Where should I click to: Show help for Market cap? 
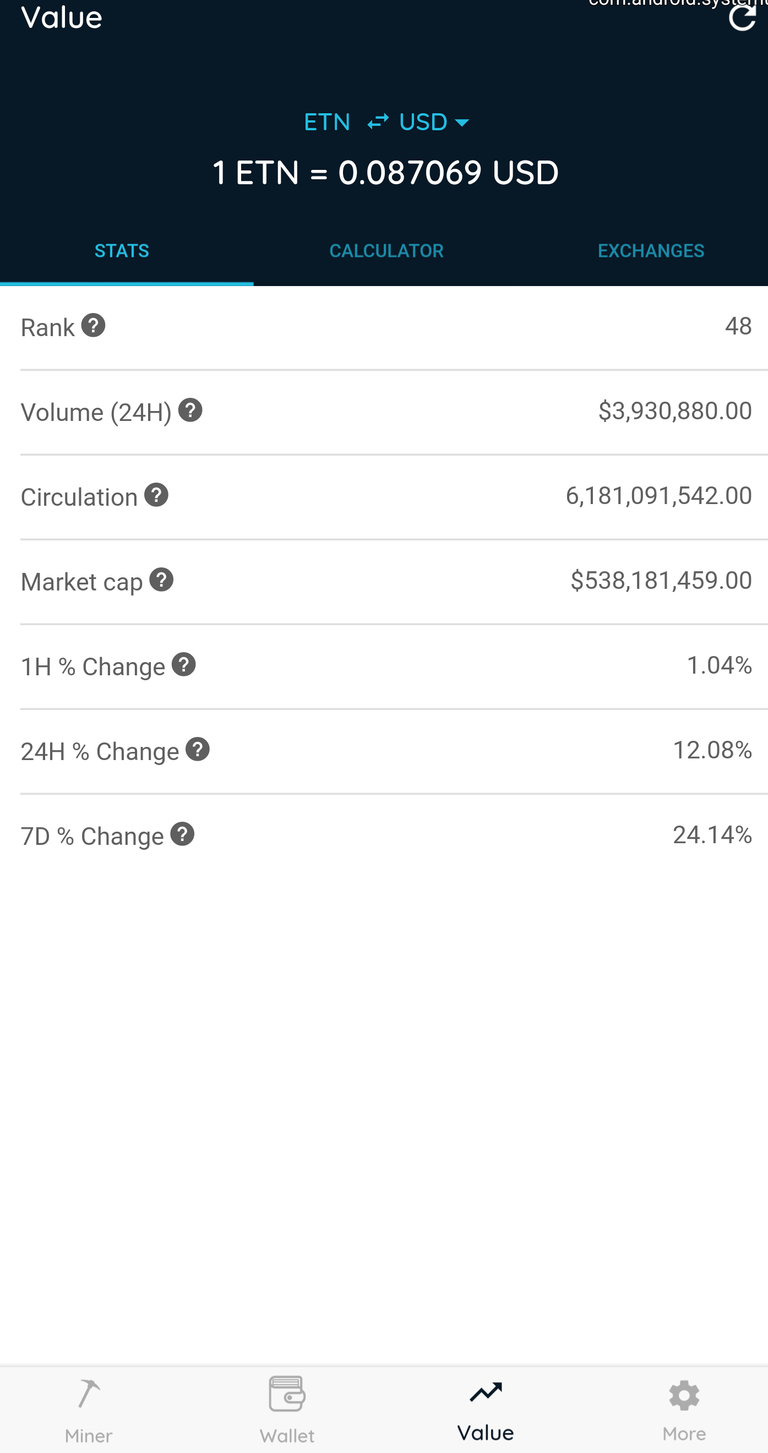pyautogui.click(x=161, y=580)
